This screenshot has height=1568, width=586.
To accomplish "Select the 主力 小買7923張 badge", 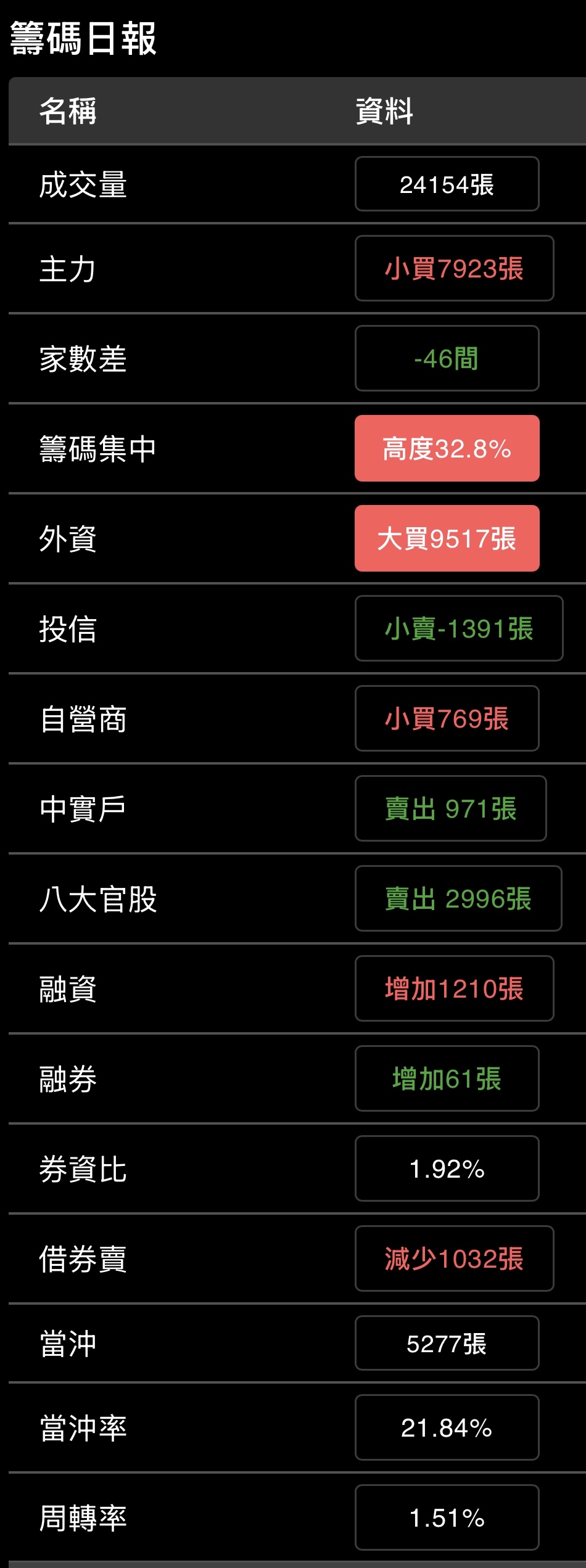I will point(453,269).
